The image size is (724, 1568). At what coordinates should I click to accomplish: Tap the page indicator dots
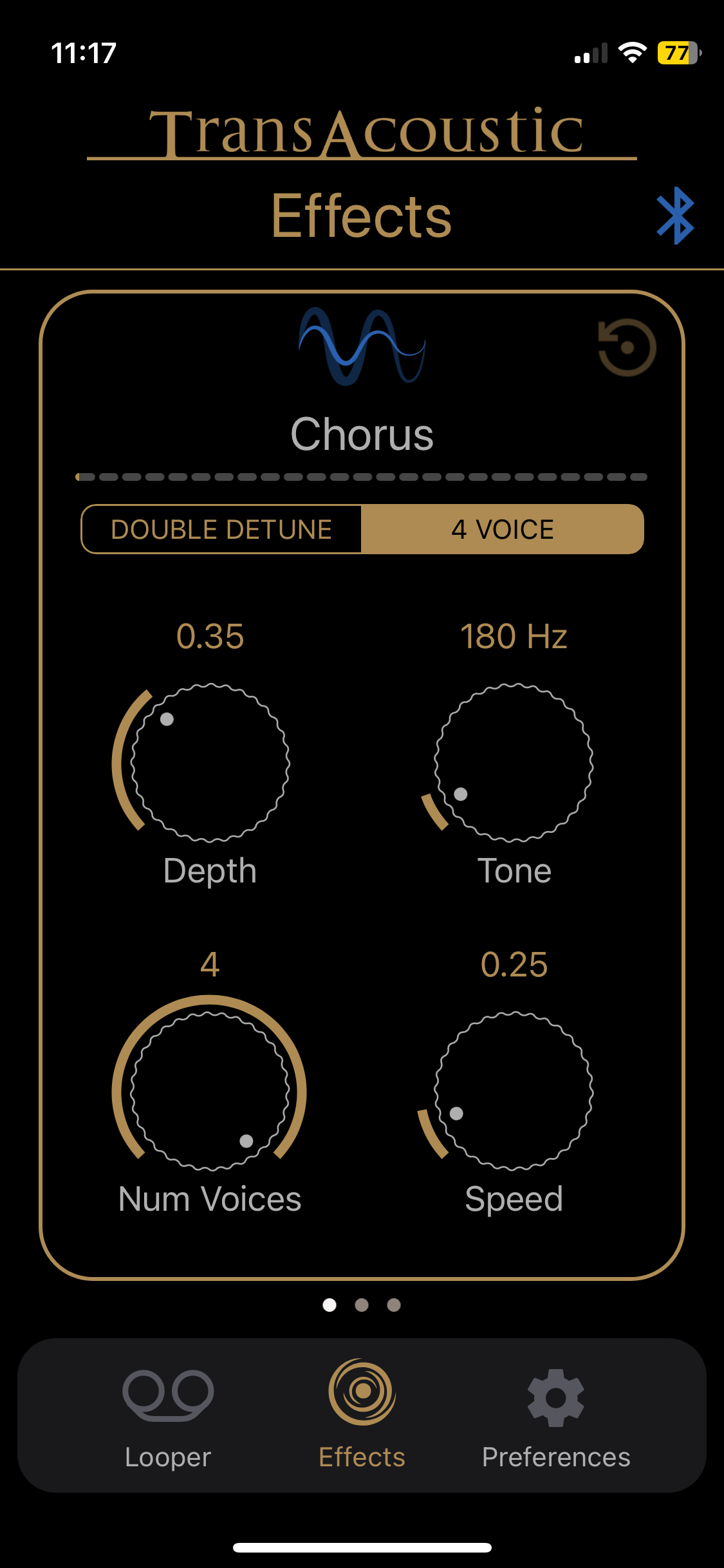point(362,1305)
